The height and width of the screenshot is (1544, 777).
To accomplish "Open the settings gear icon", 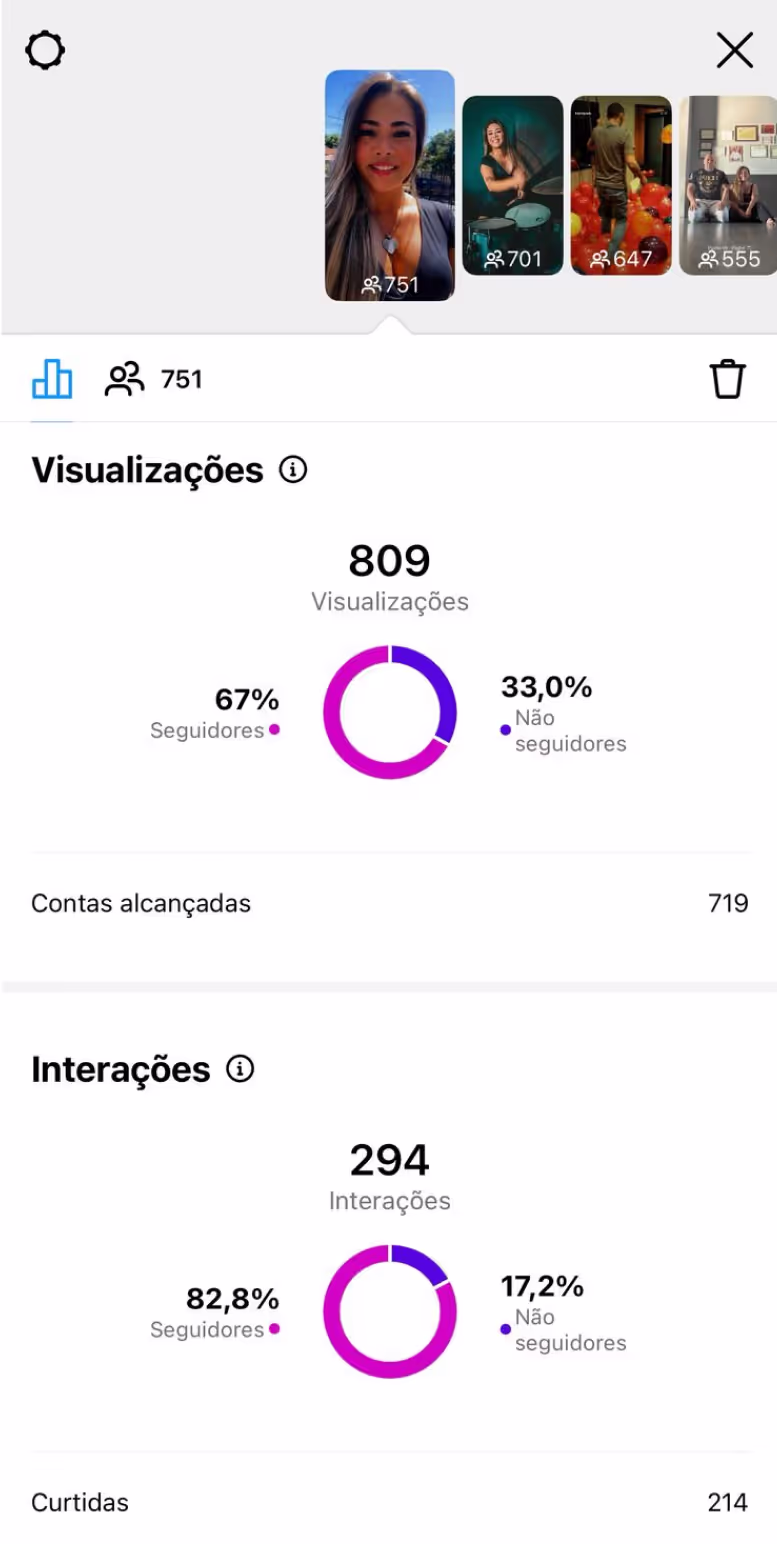I will [45, 50].
